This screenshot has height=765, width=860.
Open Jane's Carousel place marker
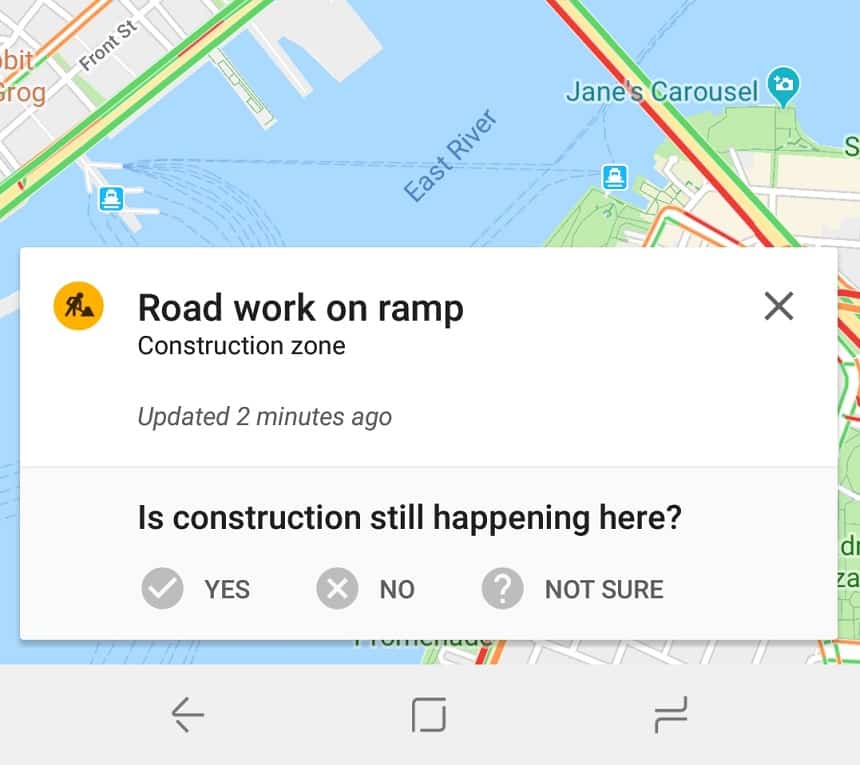pos(783,86)
